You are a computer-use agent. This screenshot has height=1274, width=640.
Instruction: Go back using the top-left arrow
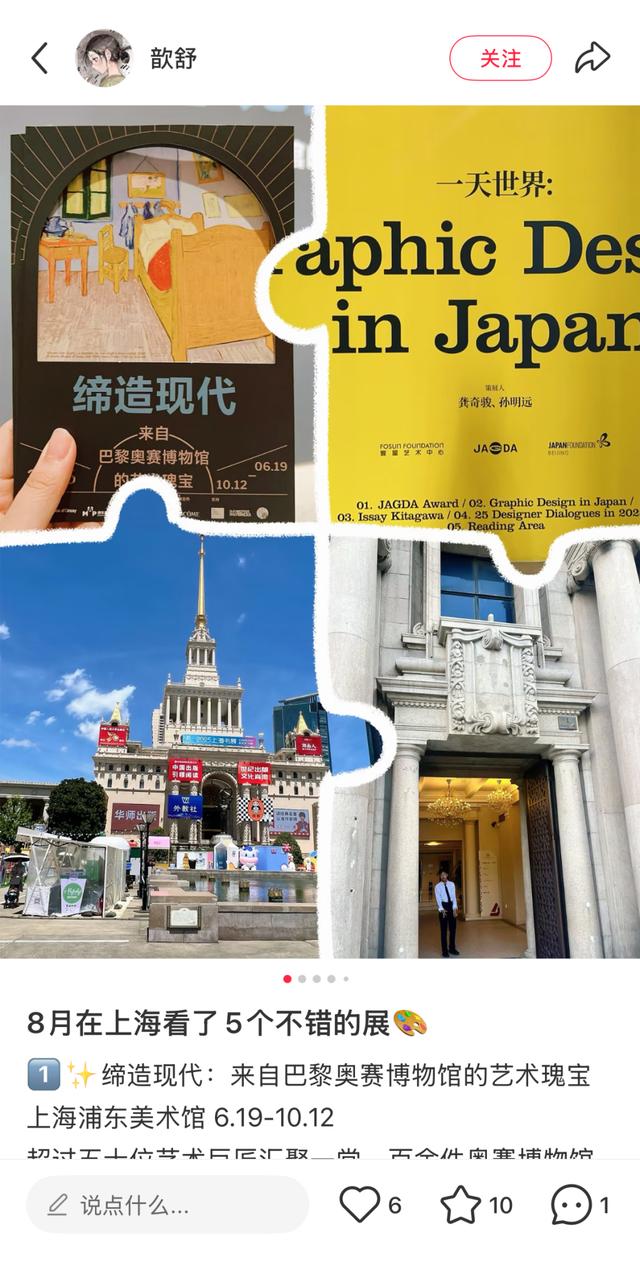pyautogui.click(x=39, y=58)
